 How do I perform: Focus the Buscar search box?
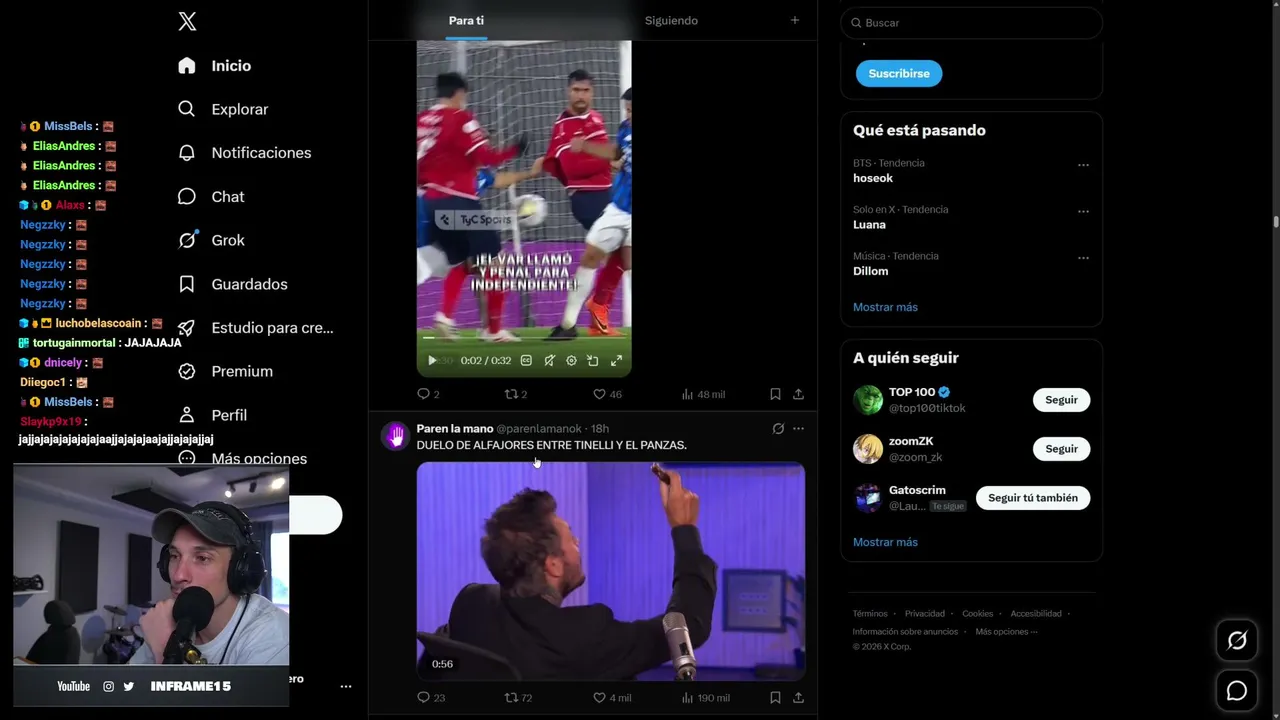tap(971, 22)
